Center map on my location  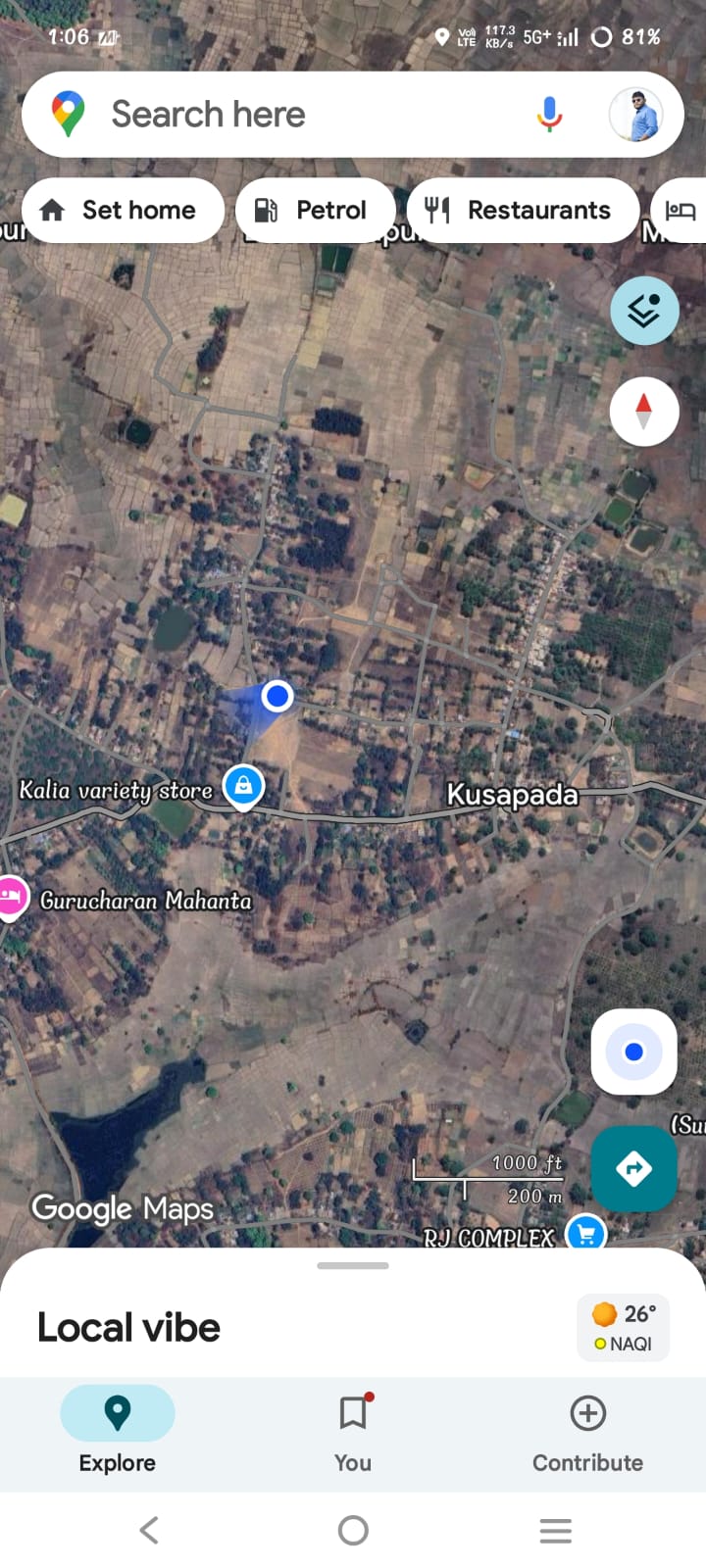tap(633, 1052)
